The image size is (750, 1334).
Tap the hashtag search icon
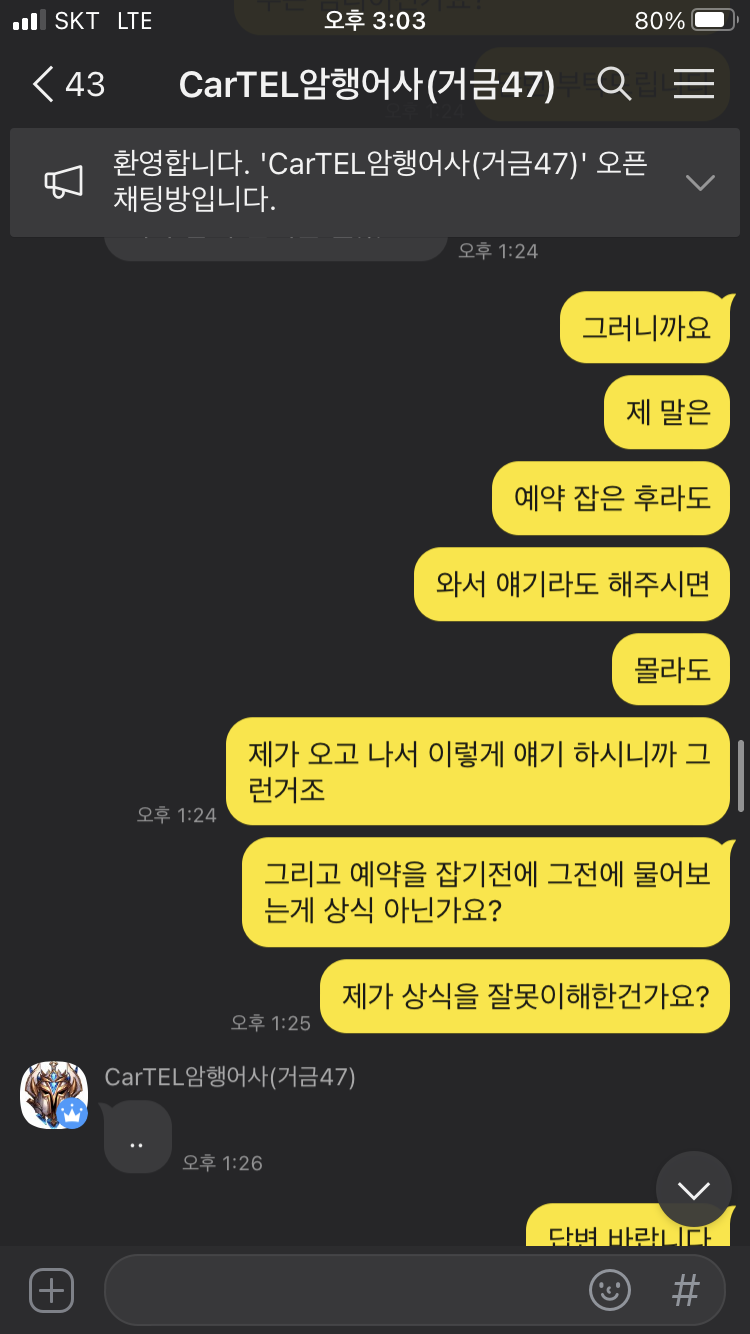(x=685, y=1290)
